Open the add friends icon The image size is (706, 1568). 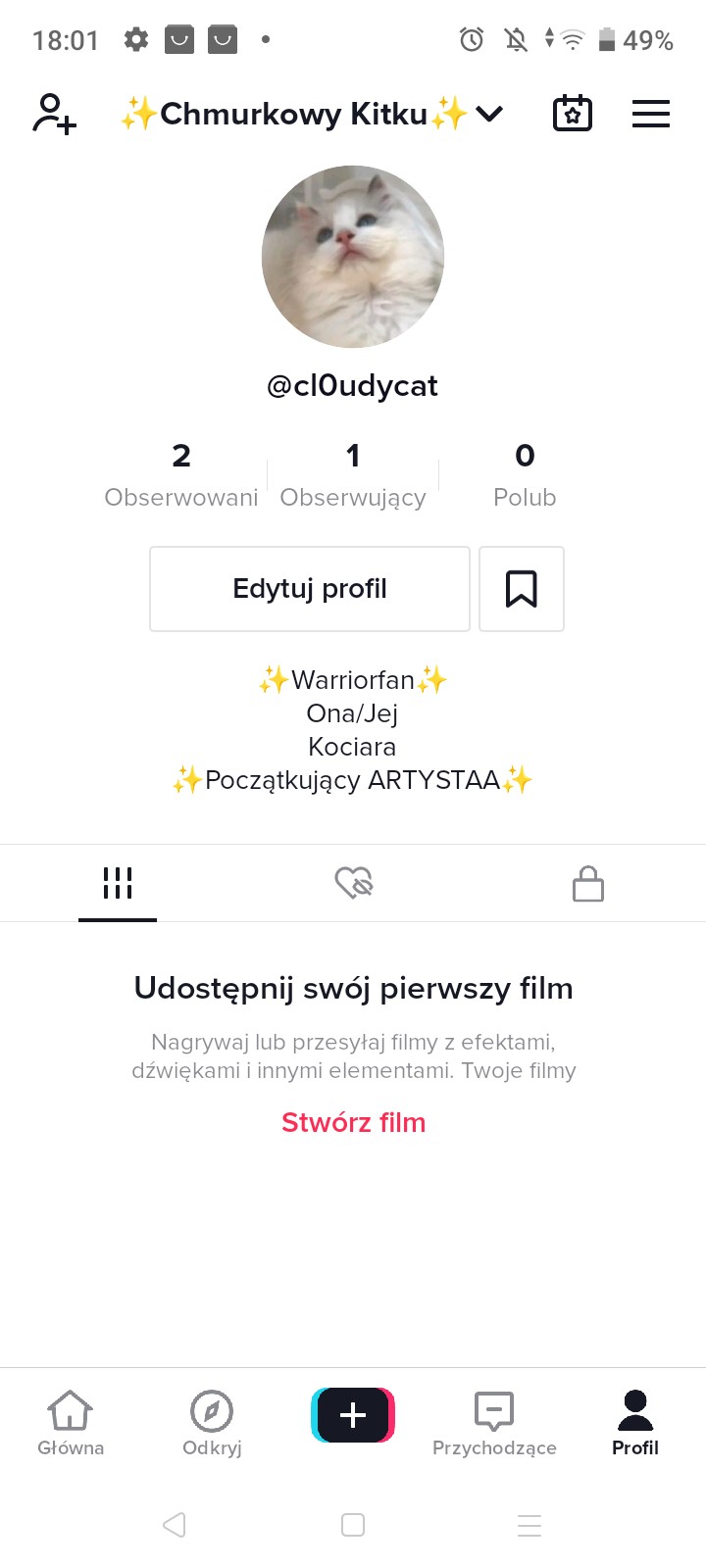(x=55, y=115)
